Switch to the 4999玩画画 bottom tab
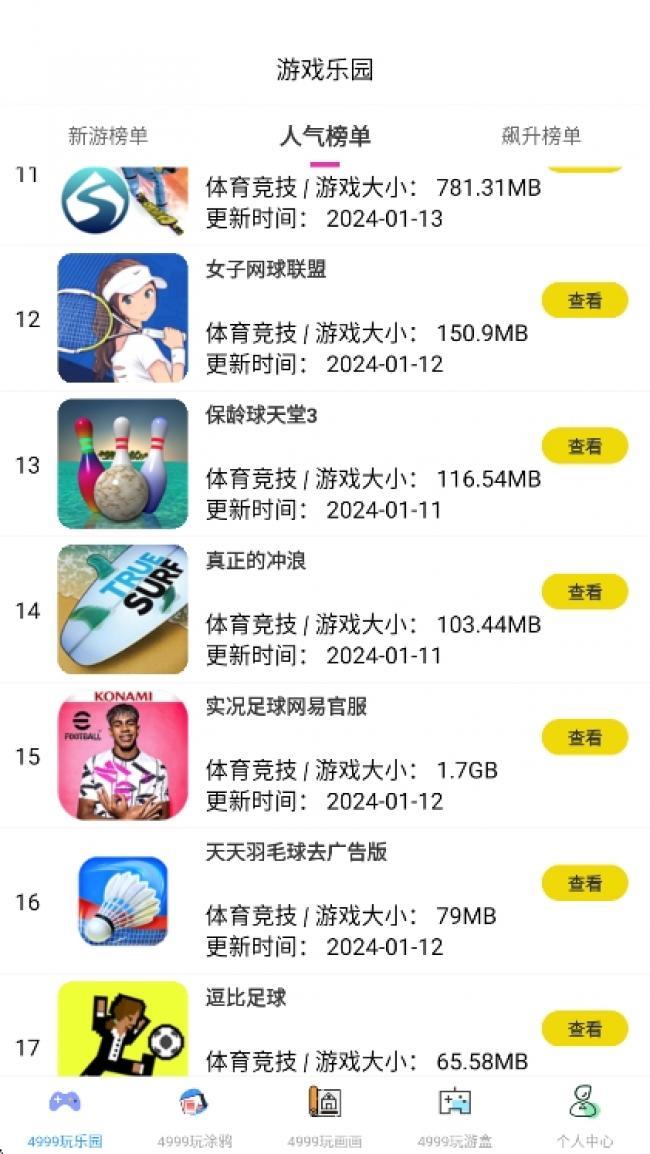650x1154 pixels. click(x=324, y=1117)
